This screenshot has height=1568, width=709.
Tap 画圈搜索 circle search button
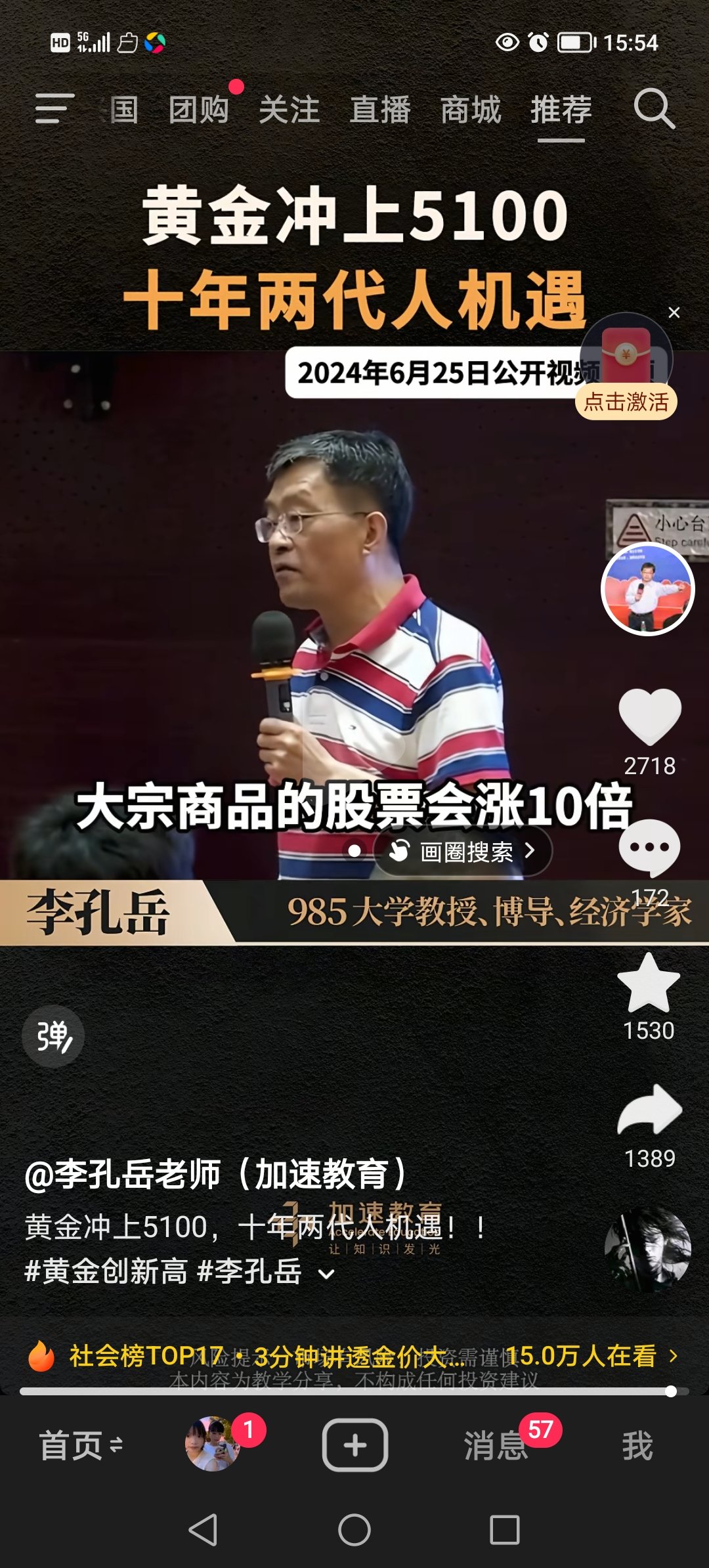[x=463, y=852]
